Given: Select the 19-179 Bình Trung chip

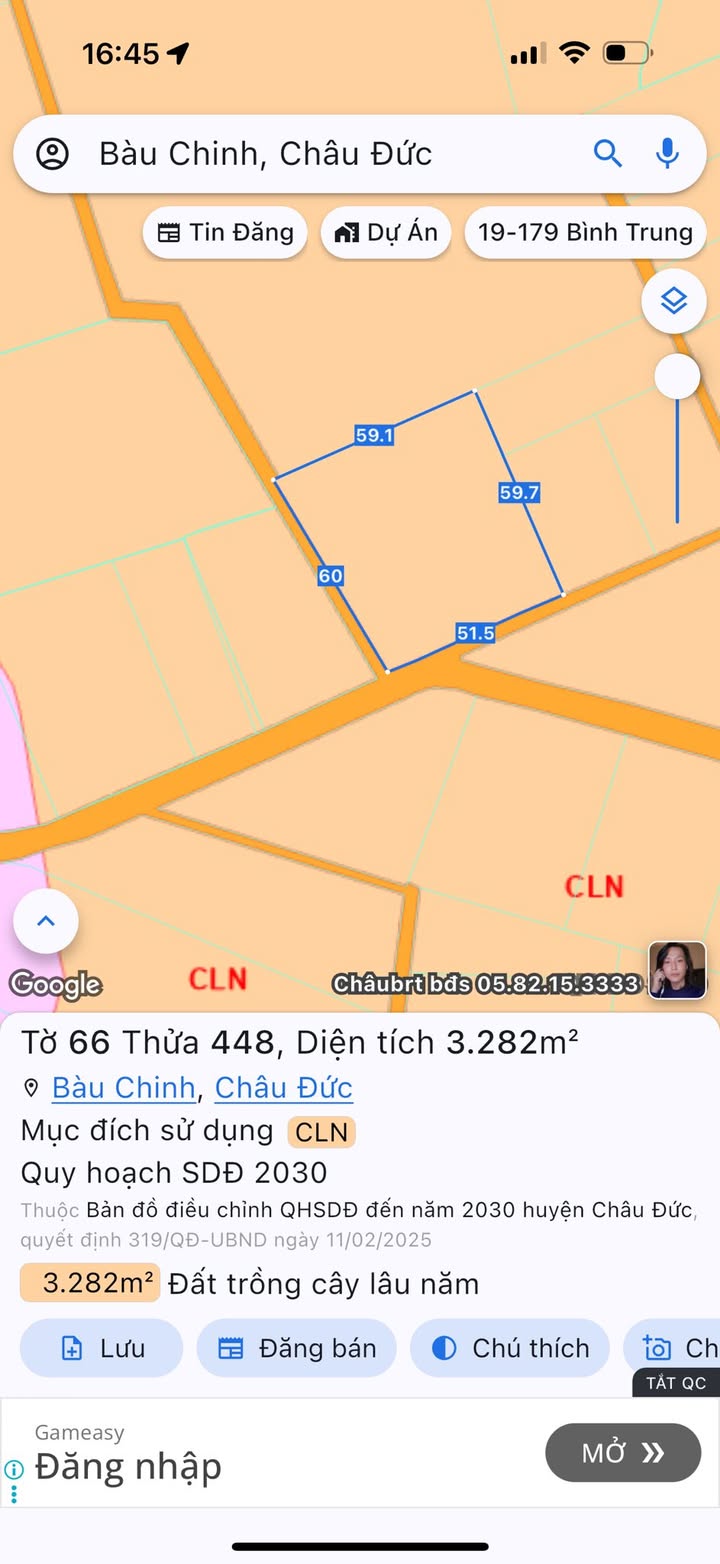Looking at the screenshot, I should click(x=585, y=233).
